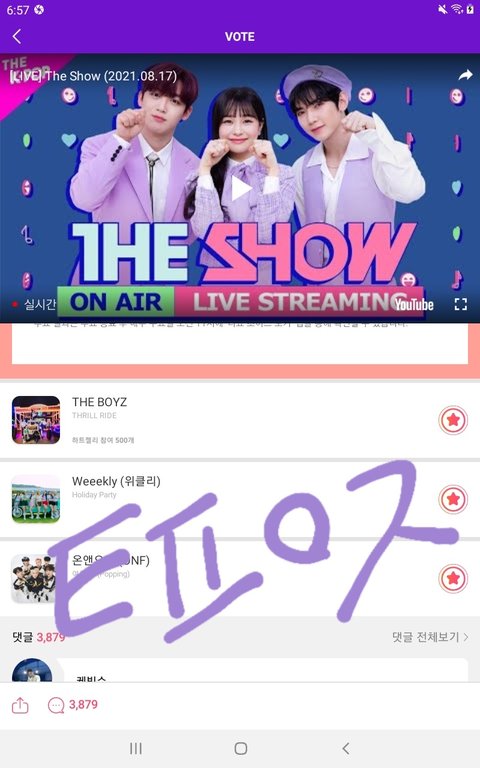Go back using the top-left arrow

click(x=17, y=36)
